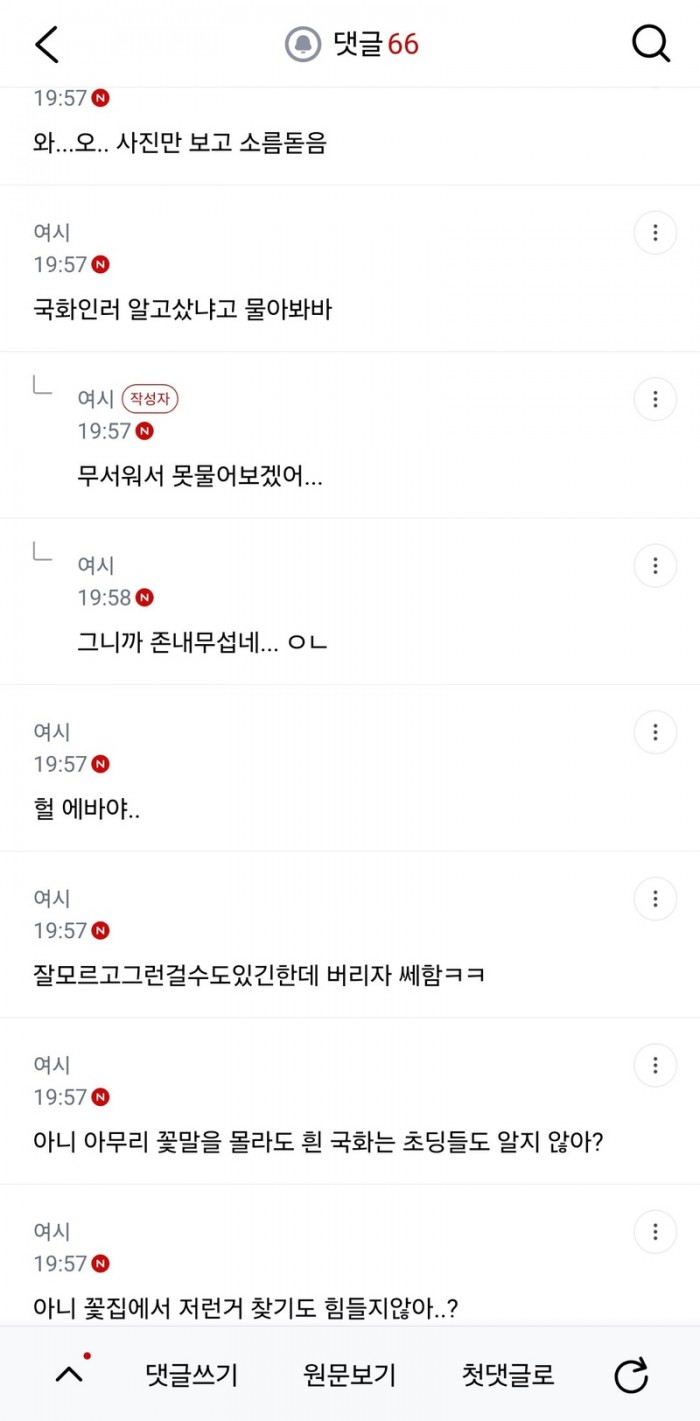700x1421 pixels.
Task: Open options for comment '잘모르고그런걸수도있긴한데'
Action: click(655, 899)
